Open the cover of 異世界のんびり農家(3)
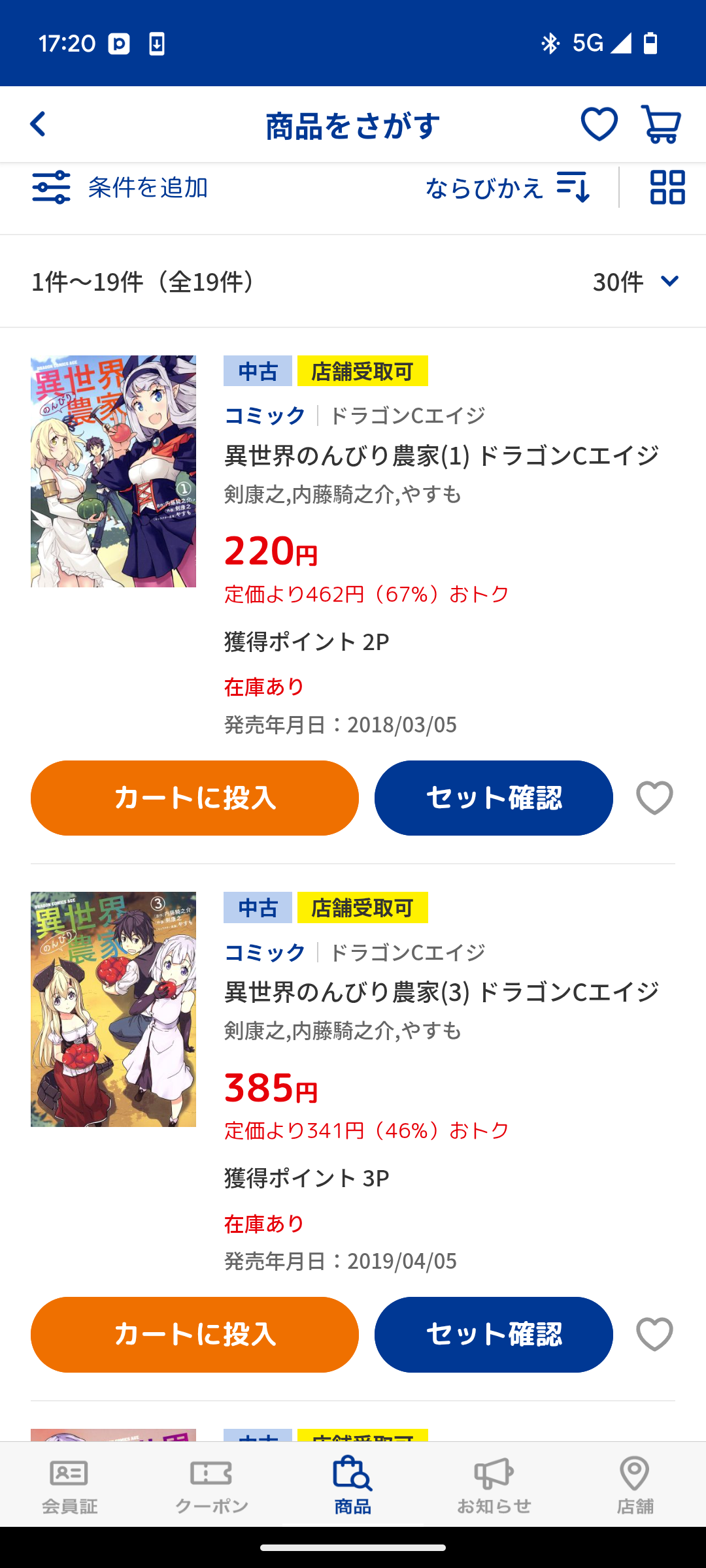 click(x=113, y=1009)
